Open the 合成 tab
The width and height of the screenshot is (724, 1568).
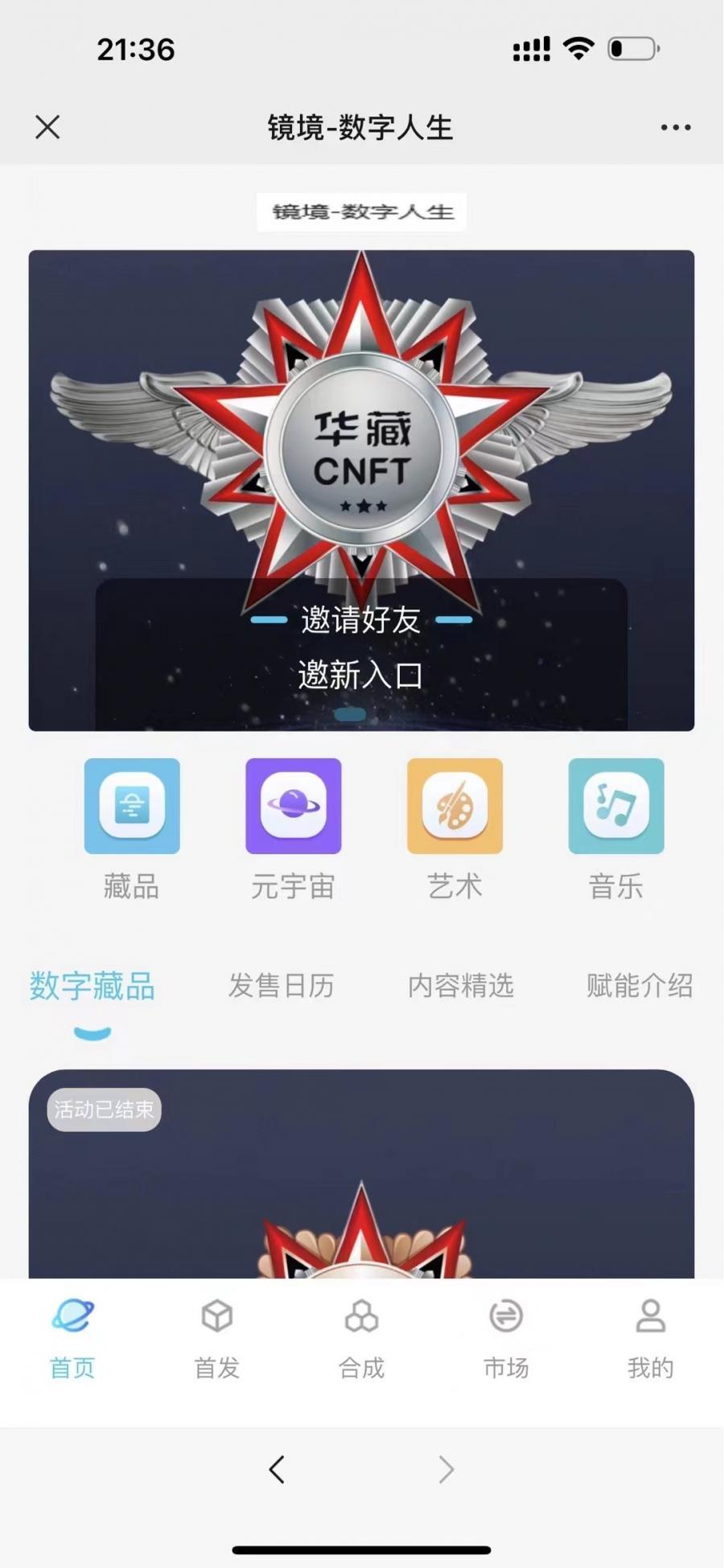point(361,1339)
